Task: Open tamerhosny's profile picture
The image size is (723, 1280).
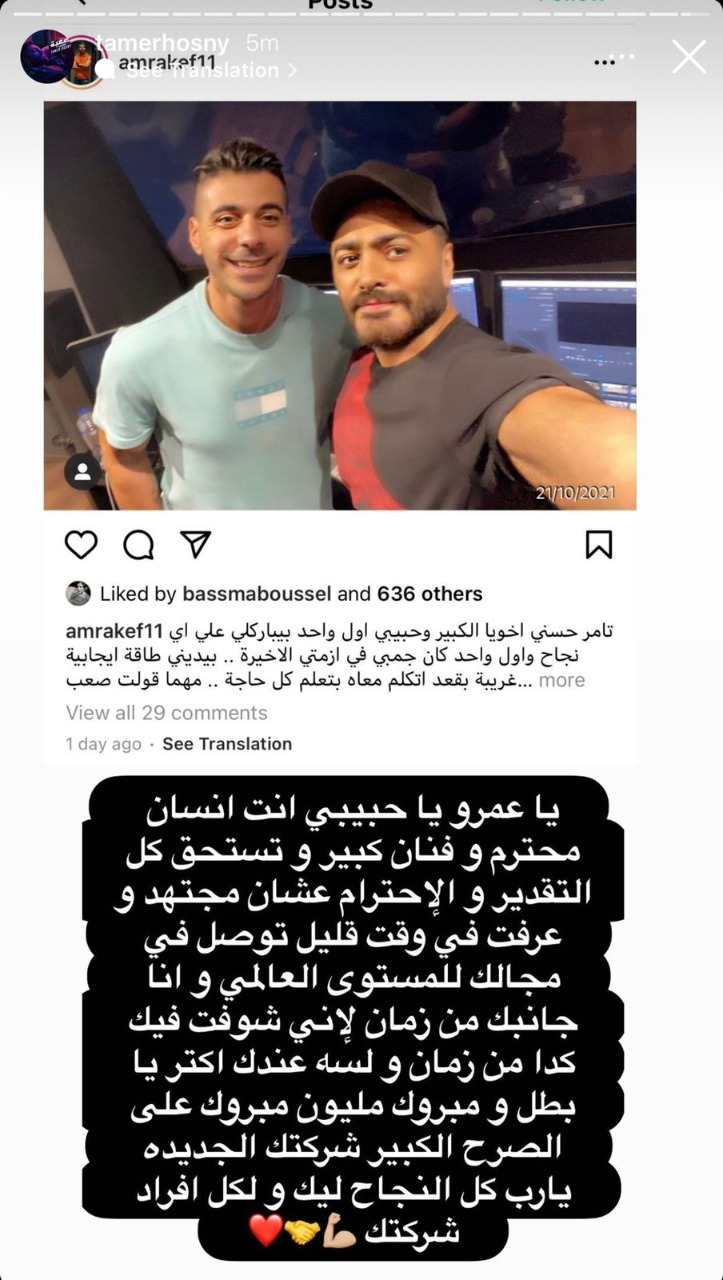Action: (45, 56)
